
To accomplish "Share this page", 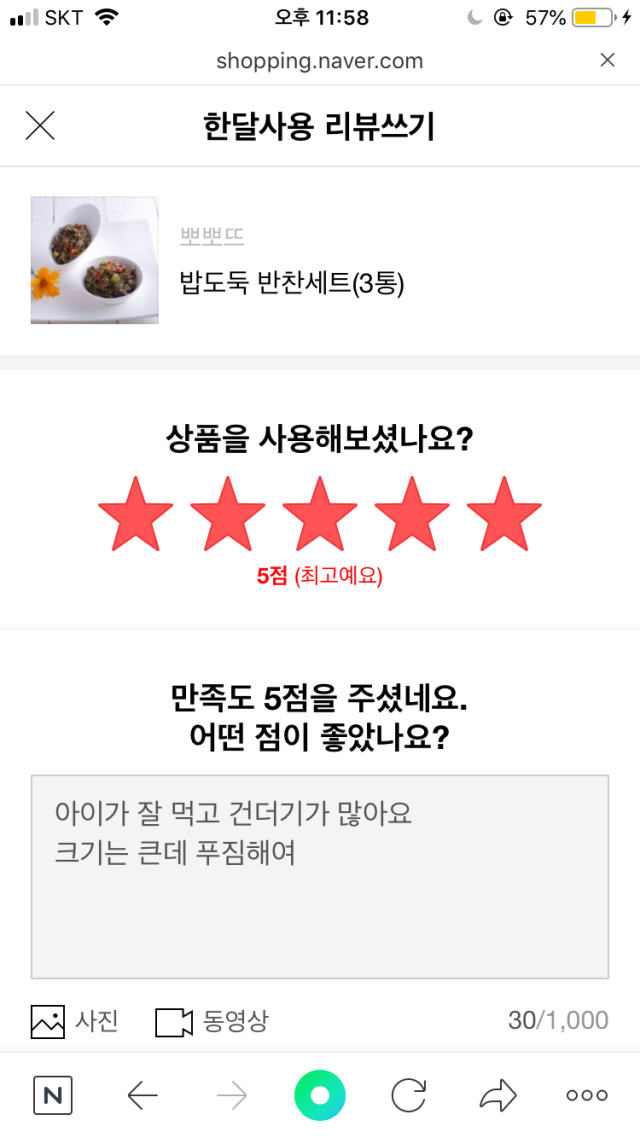I will (497, 1096).
